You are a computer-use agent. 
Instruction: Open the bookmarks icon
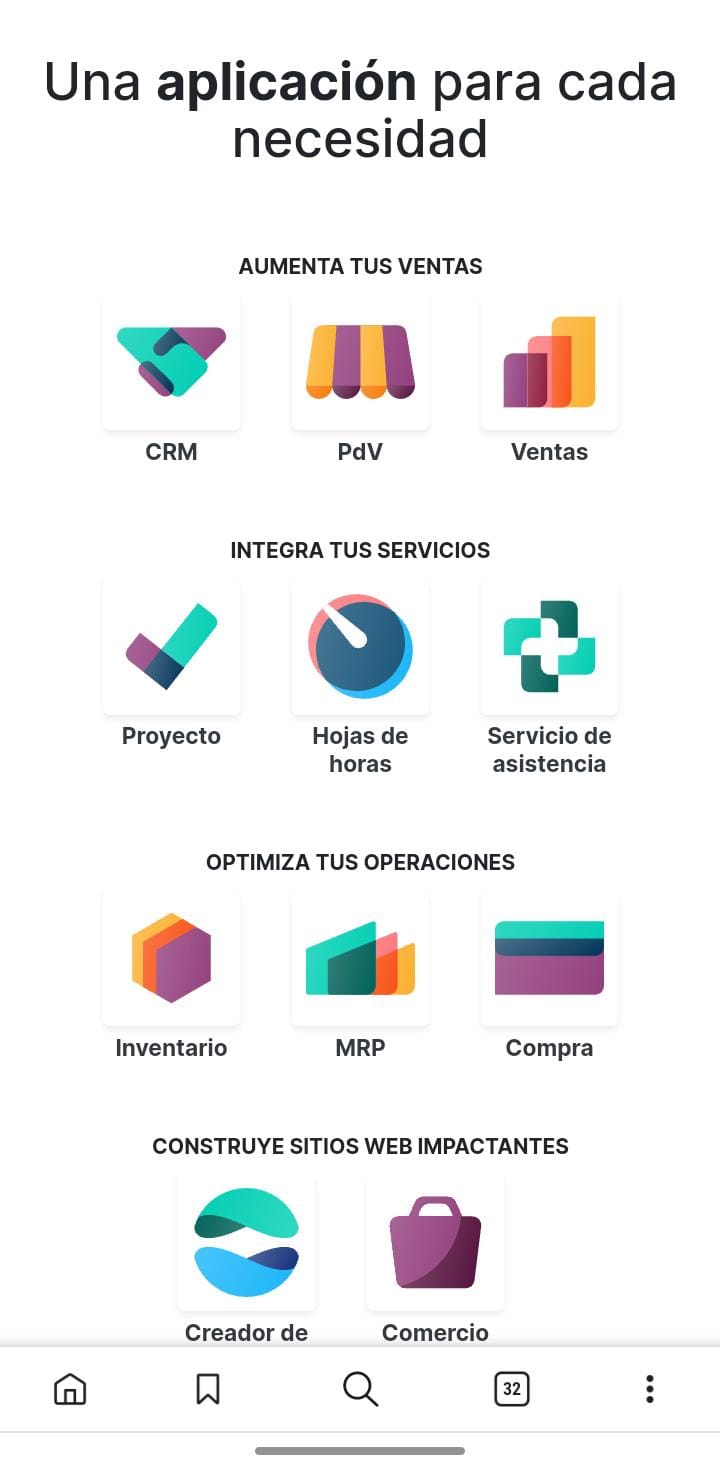click(208, 1389)
